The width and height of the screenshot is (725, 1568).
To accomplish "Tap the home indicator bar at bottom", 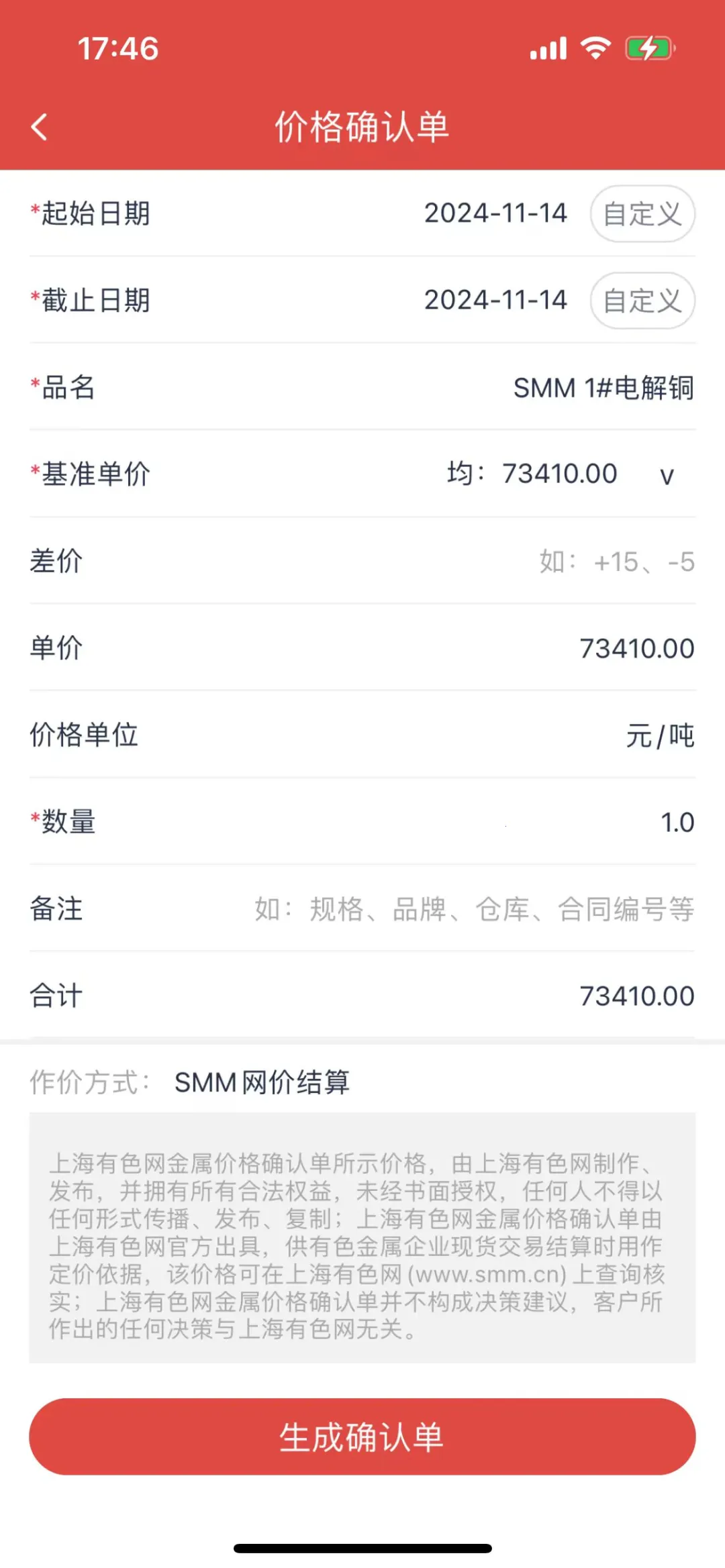I will (362, 1540).
